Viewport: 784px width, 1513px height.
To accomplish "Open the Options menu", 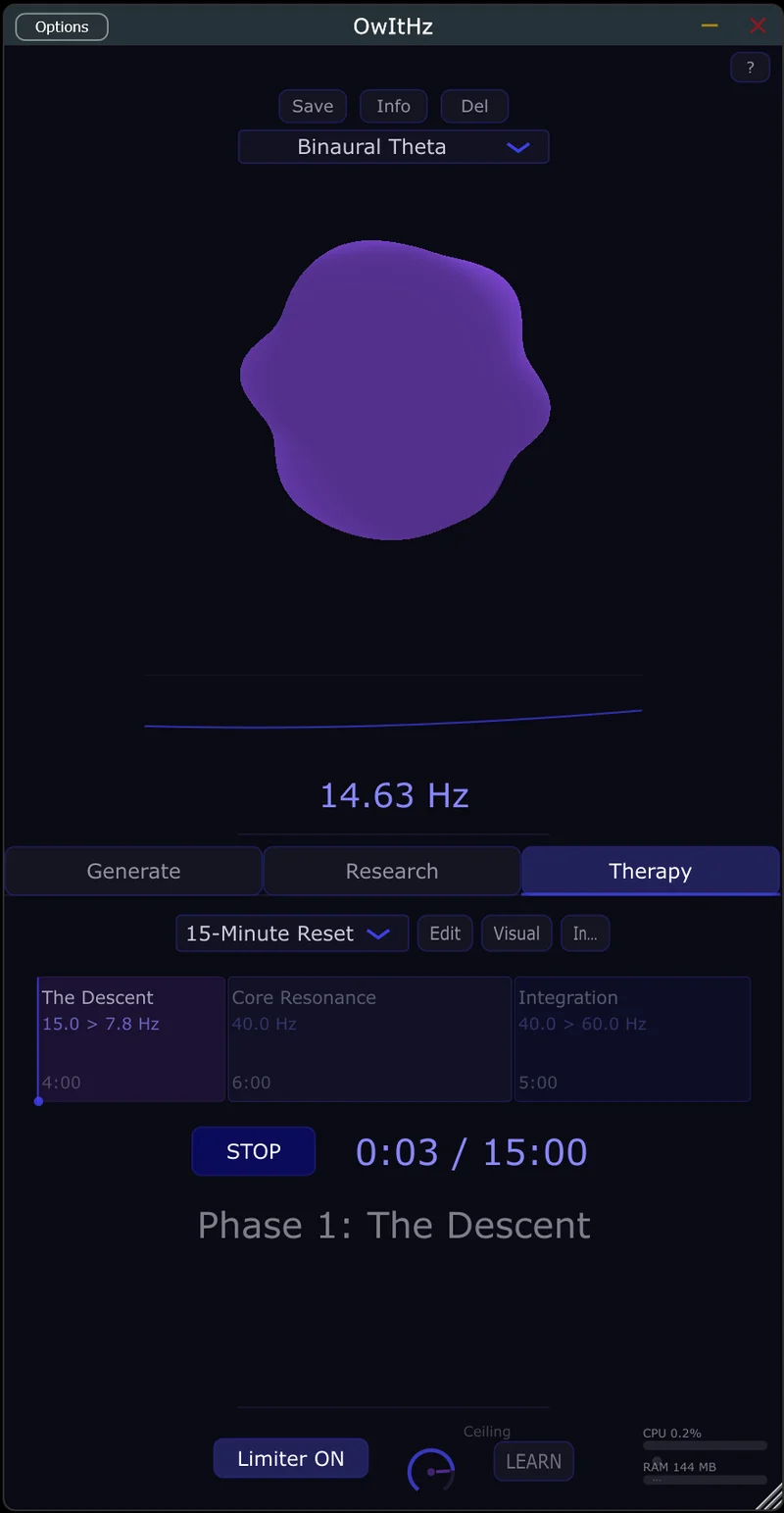I will (x=61, y=26).
